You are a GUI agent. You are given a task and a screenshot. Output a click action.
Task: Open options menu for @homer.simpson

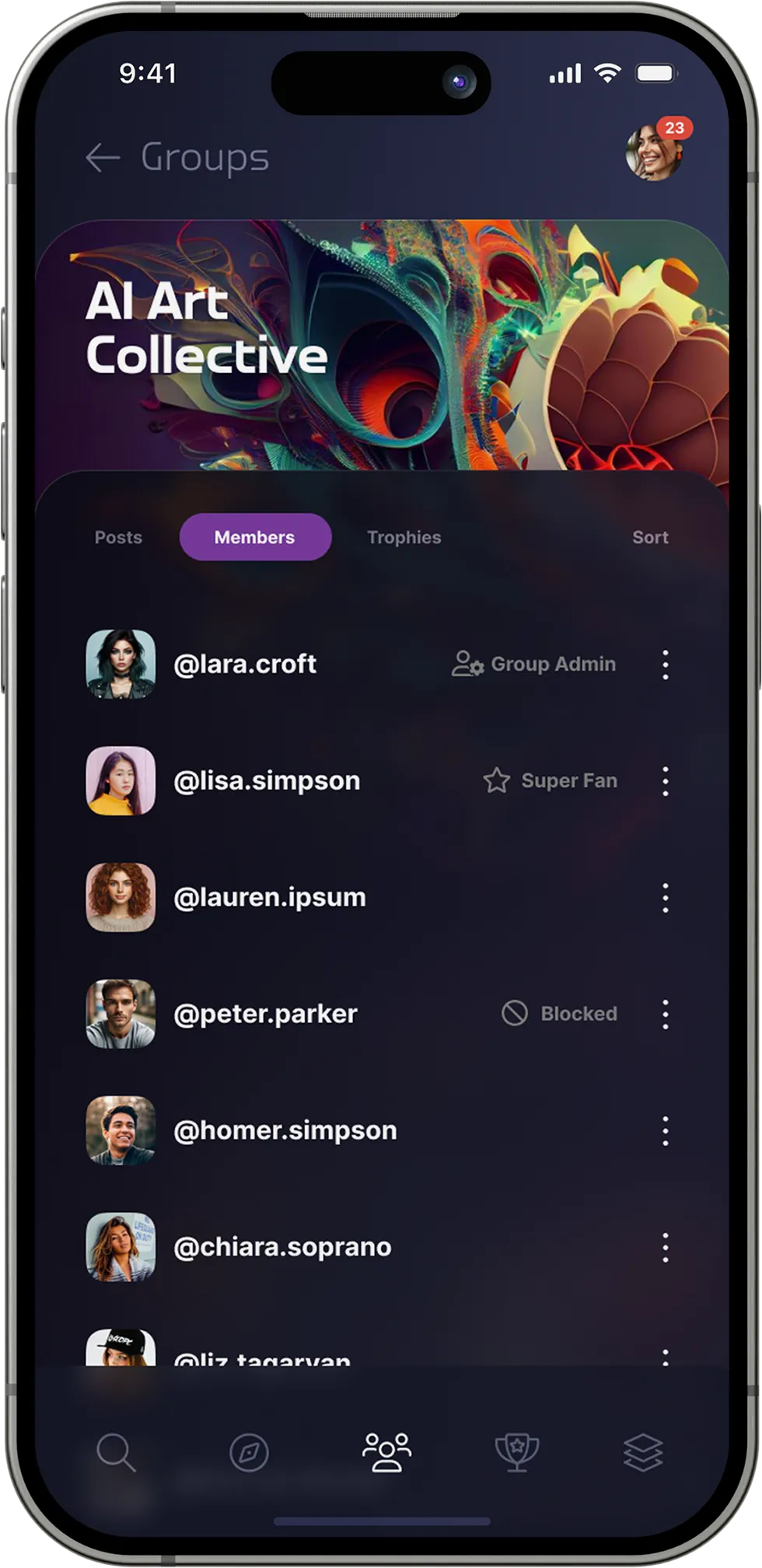(665, 1131)
